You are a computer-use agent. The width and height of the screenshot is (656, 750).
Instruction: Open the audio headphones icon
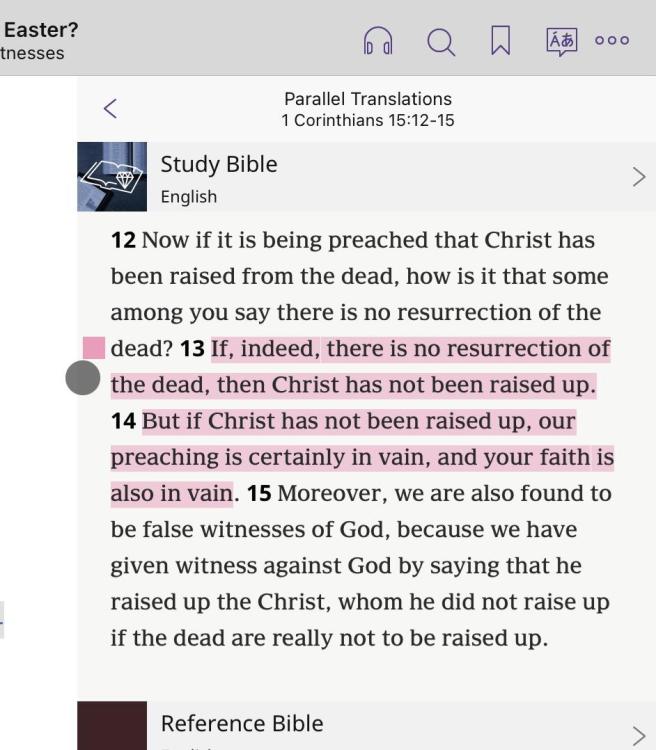pos(378,41)
